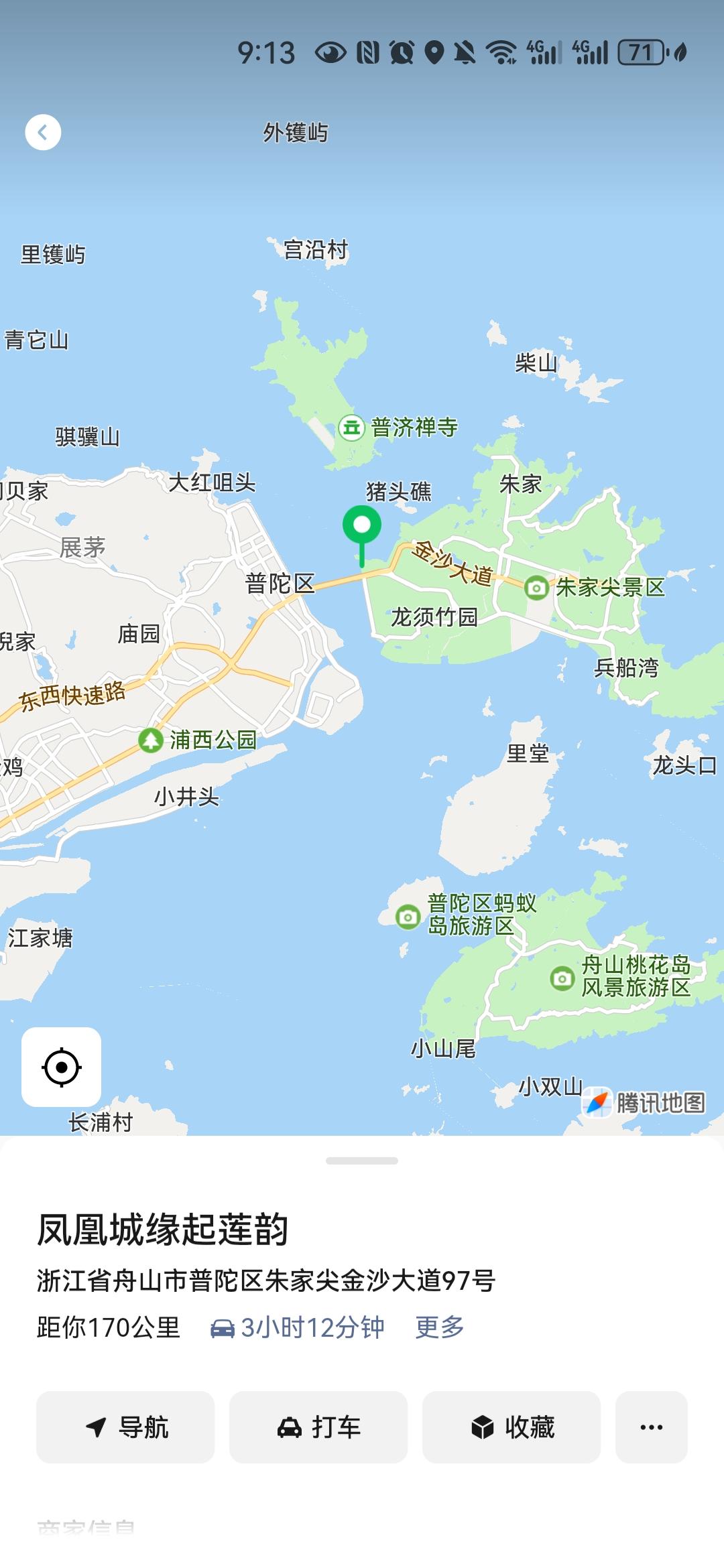724x1568 pixels.
Task: Select the 朱家尖景区 scenic area camera icon
Action: point(536,588)
